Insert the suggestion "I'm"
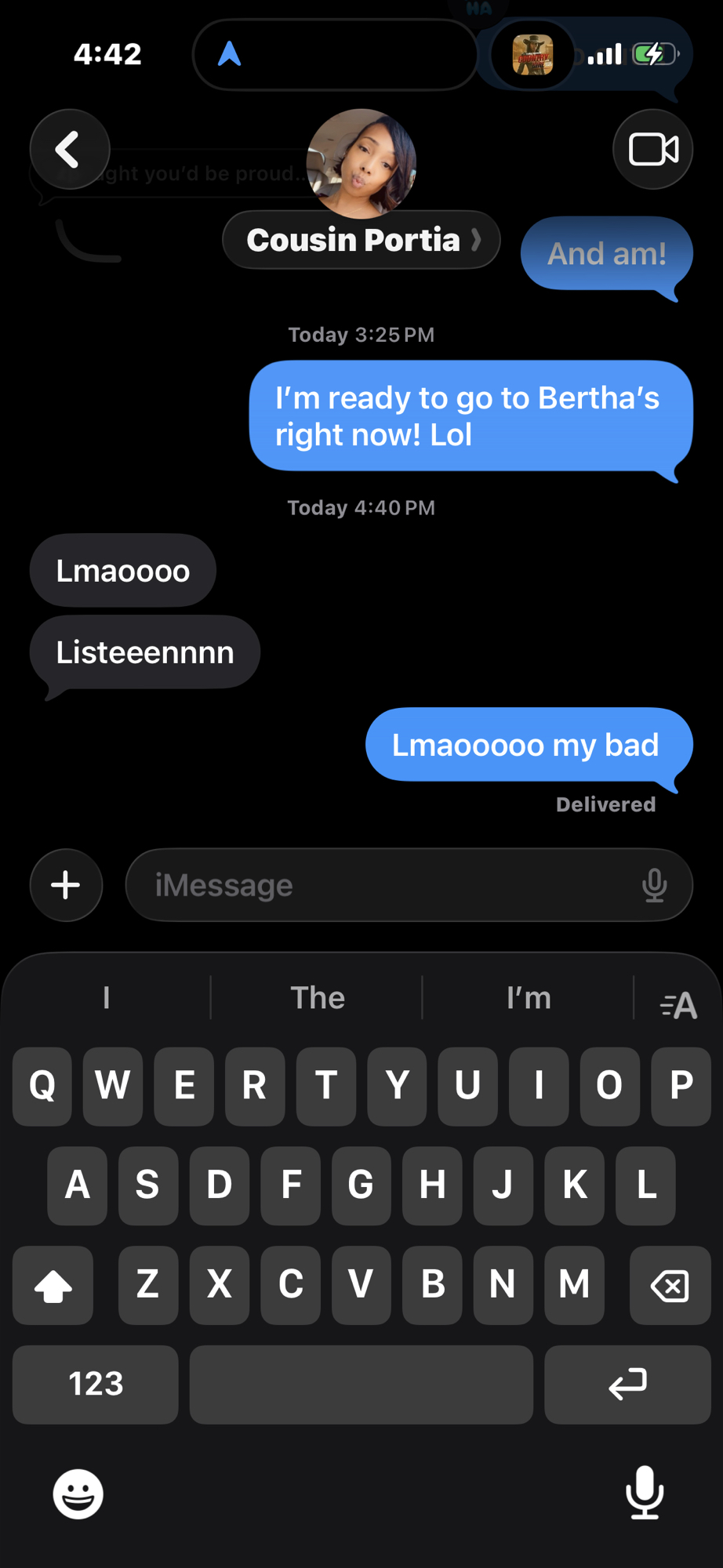 click(x=529, y=998)
